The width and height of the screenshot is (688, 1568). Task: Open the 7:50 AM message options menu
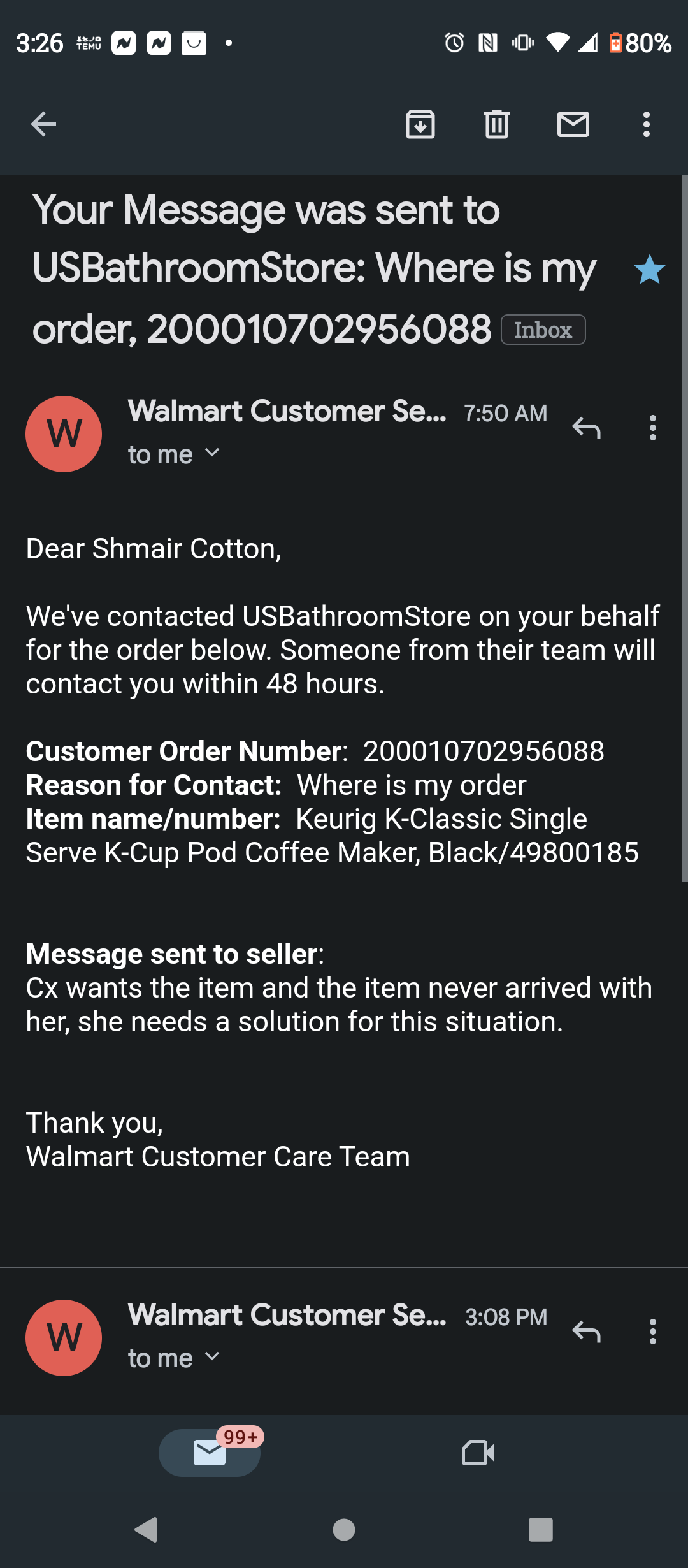652,428
